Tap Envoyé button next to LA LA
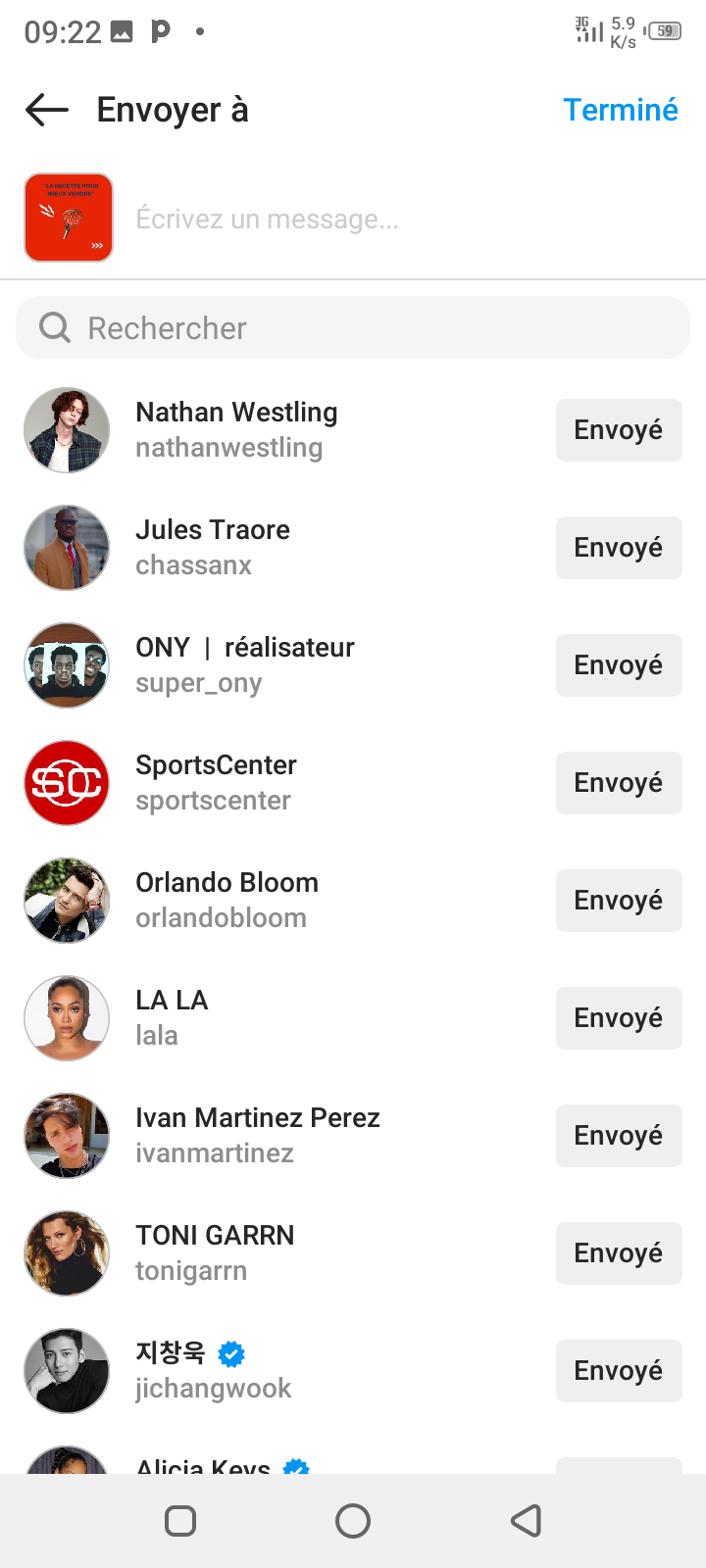Screen dimensions: 706x1568 click(619, 1018)
